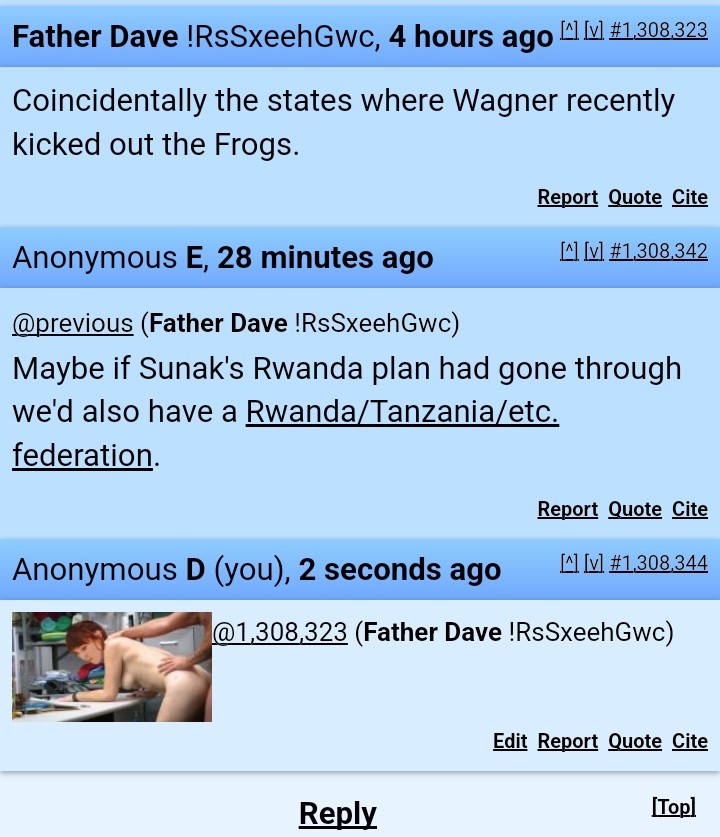Follow the @1,308,323 reply reference

[x=280, y=632]
